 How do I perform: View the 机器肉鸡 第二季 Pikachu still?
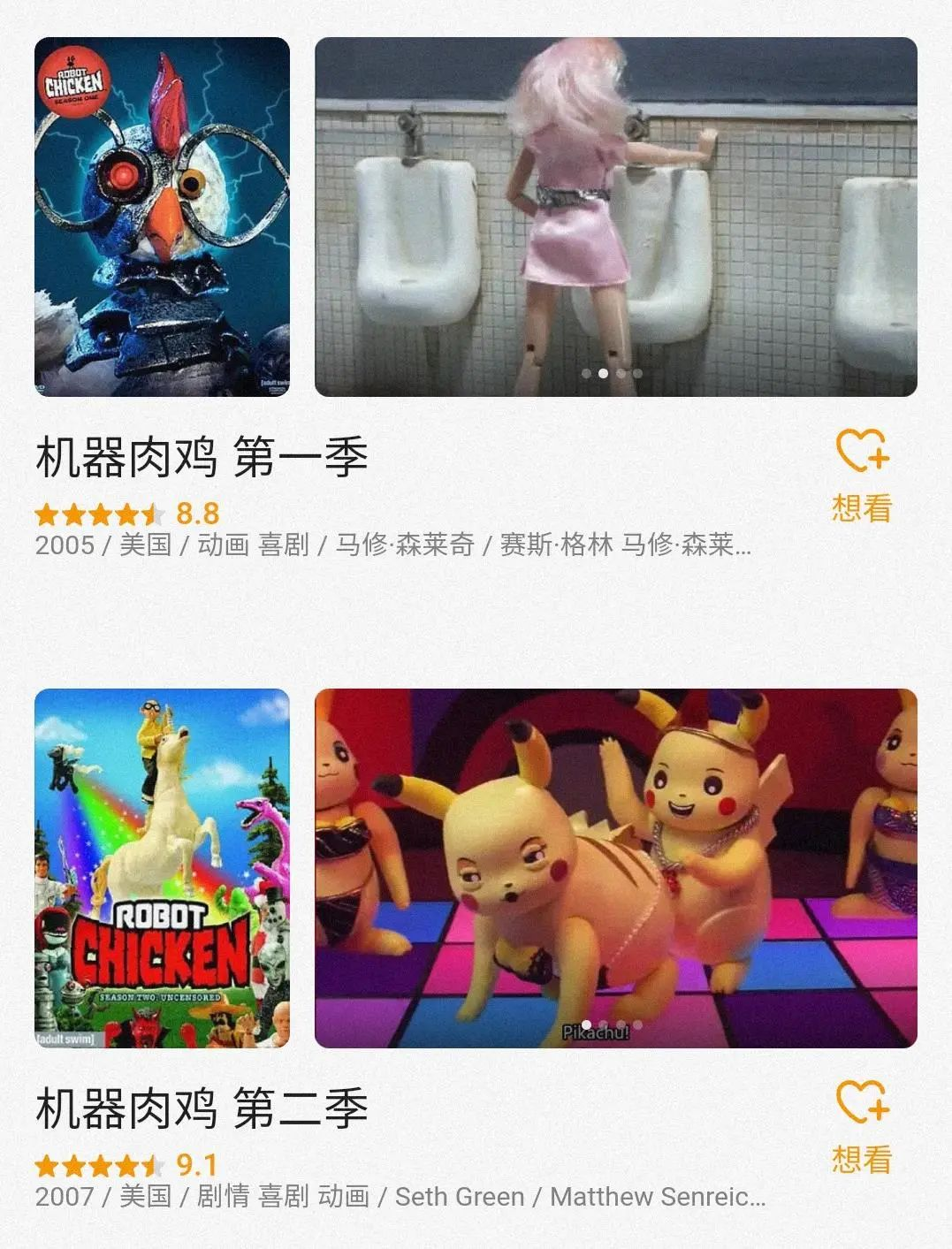615,868
